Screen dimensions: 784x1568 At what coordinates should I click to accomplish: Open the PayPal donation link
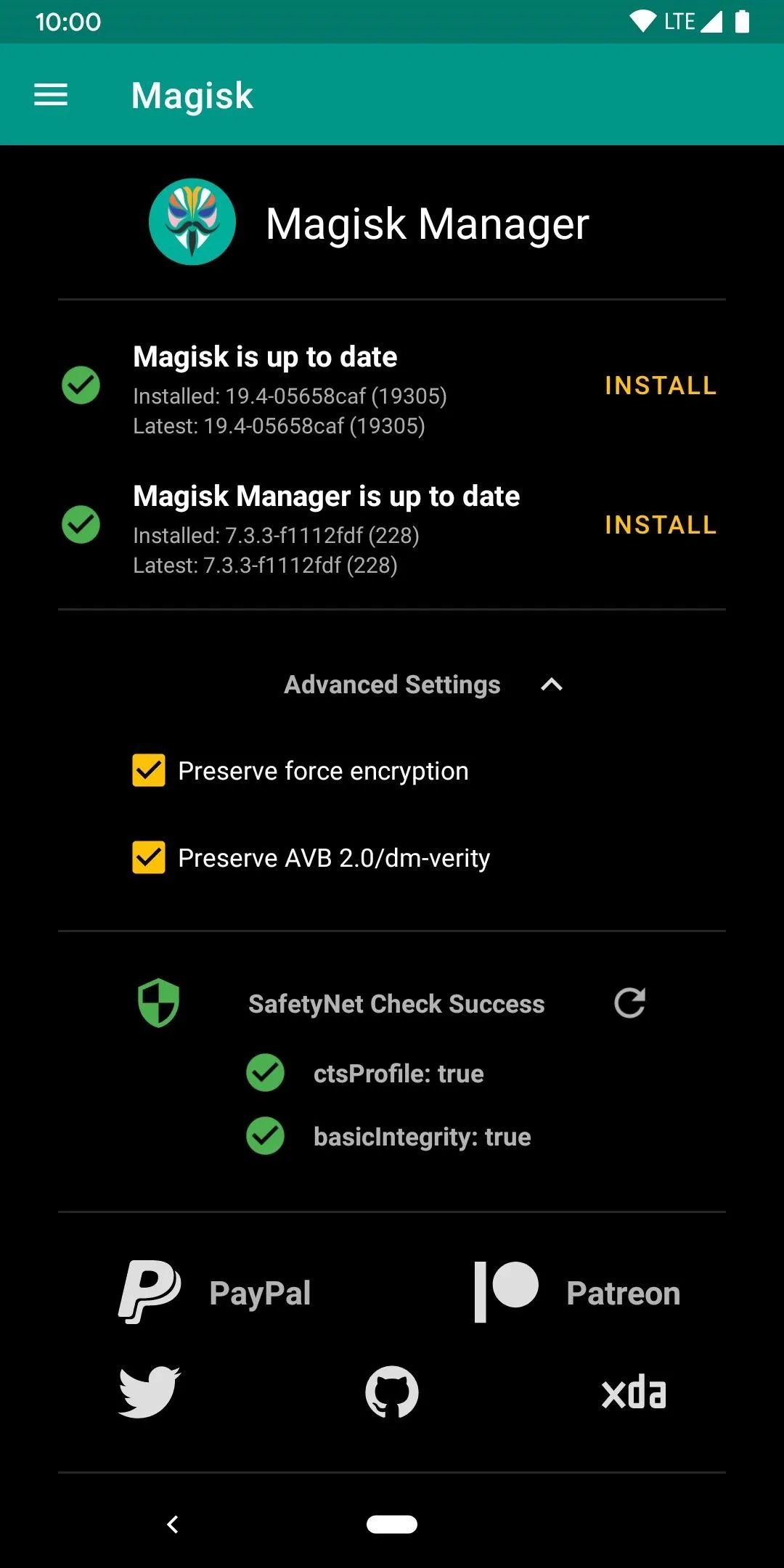215,1293
